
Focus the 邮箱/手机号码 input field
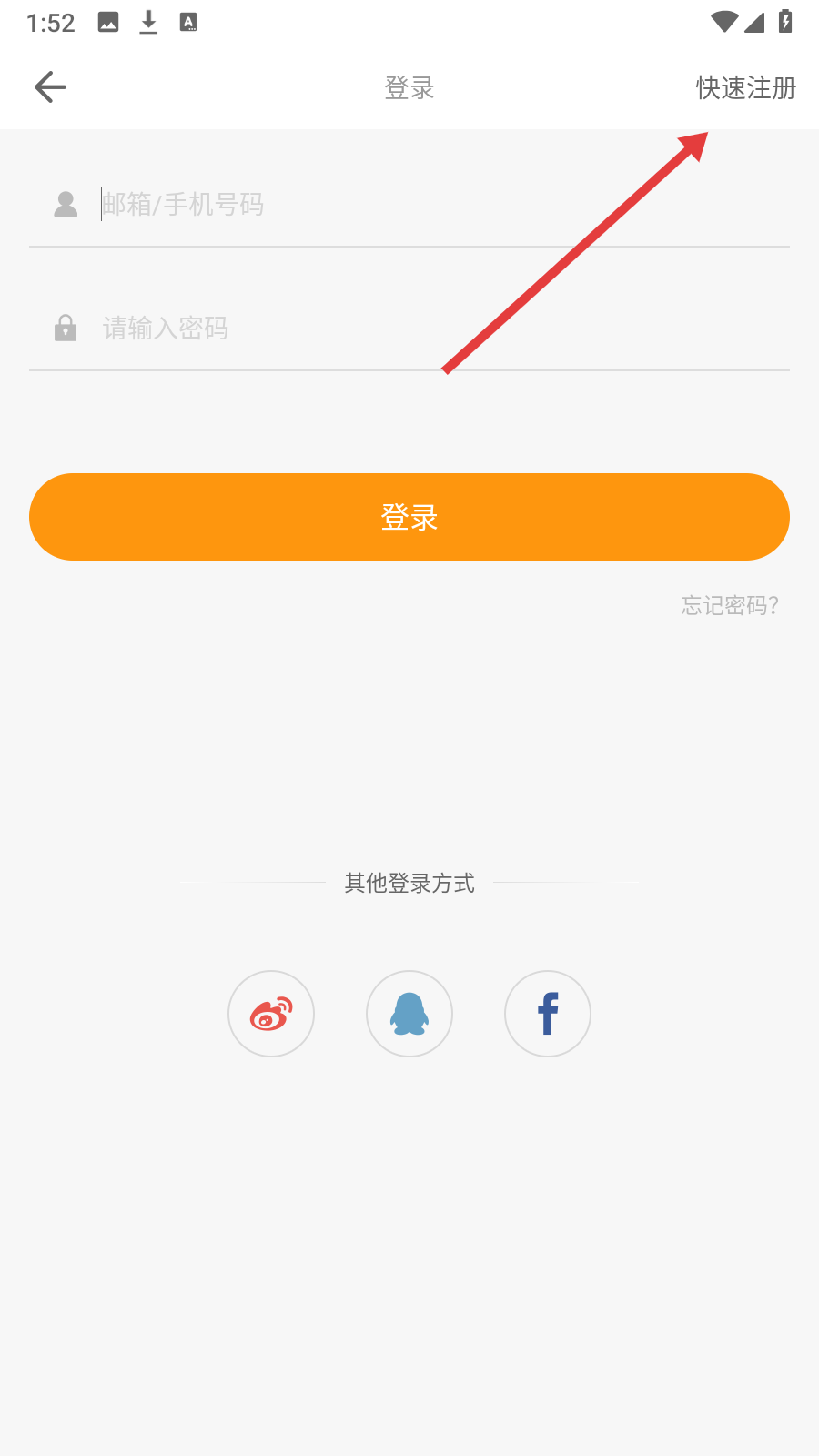pyautogui.click(x=437, y=205)
